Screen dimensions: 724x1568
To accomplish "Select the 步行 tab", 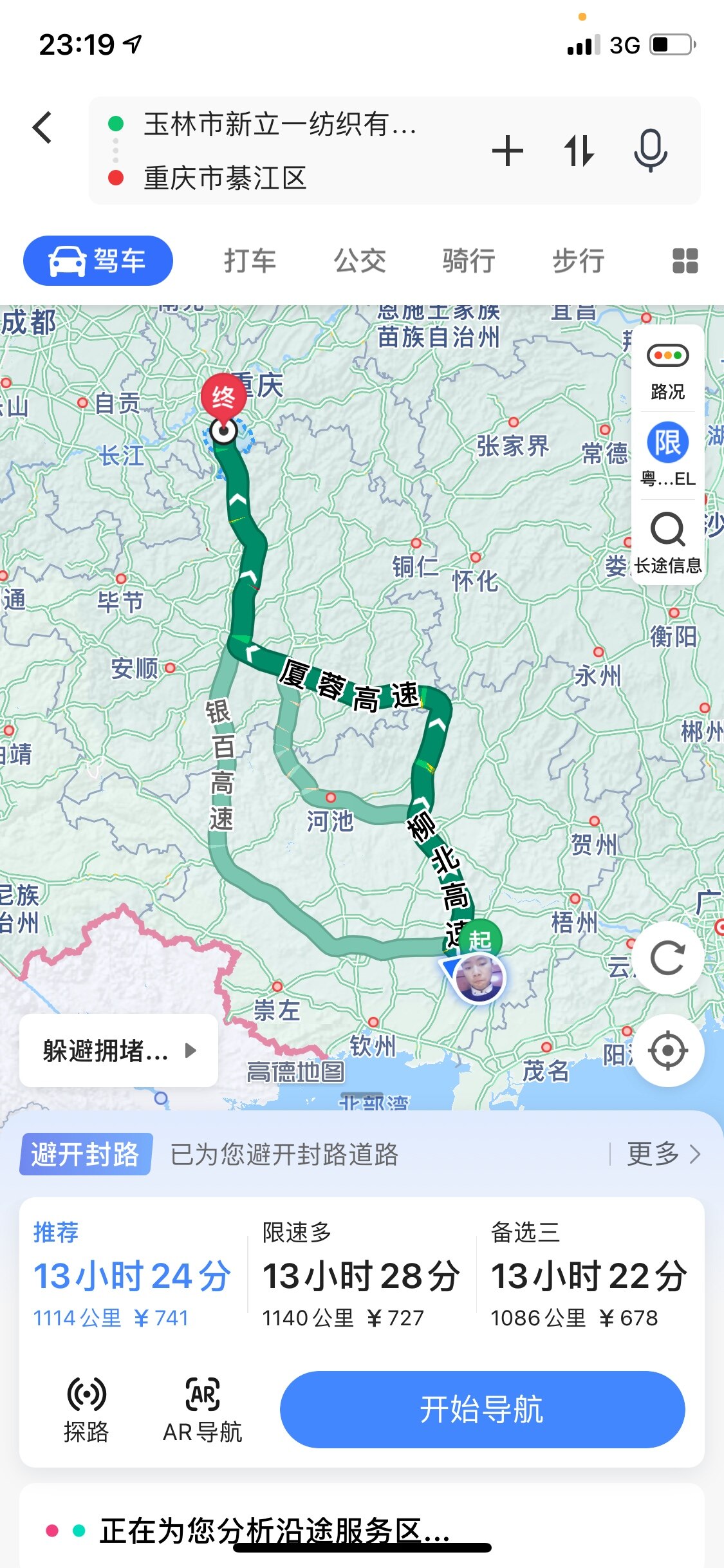I will (x=578, y=261).
